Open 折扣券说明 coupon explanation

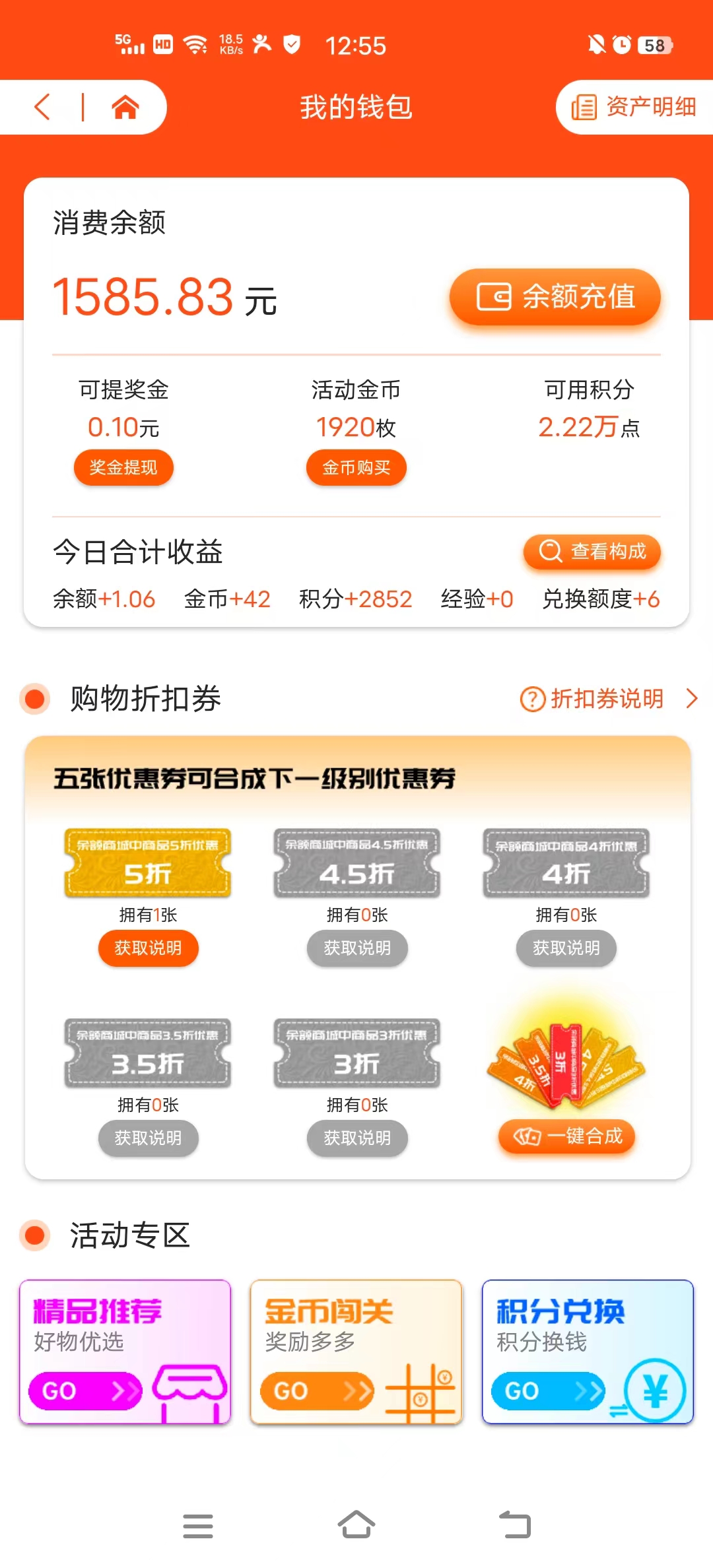(x=607, y=698)
